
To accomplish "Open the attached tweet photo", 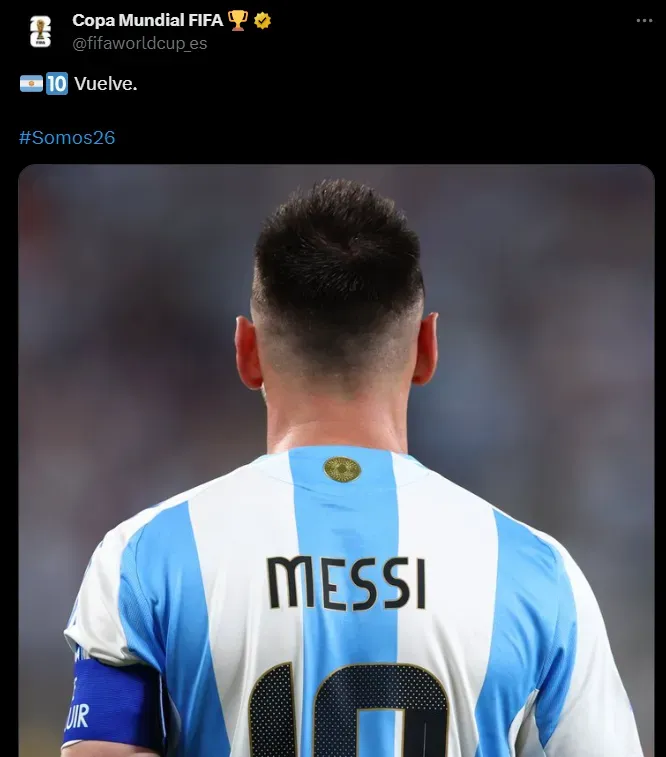I will click(x=336, y=460).
